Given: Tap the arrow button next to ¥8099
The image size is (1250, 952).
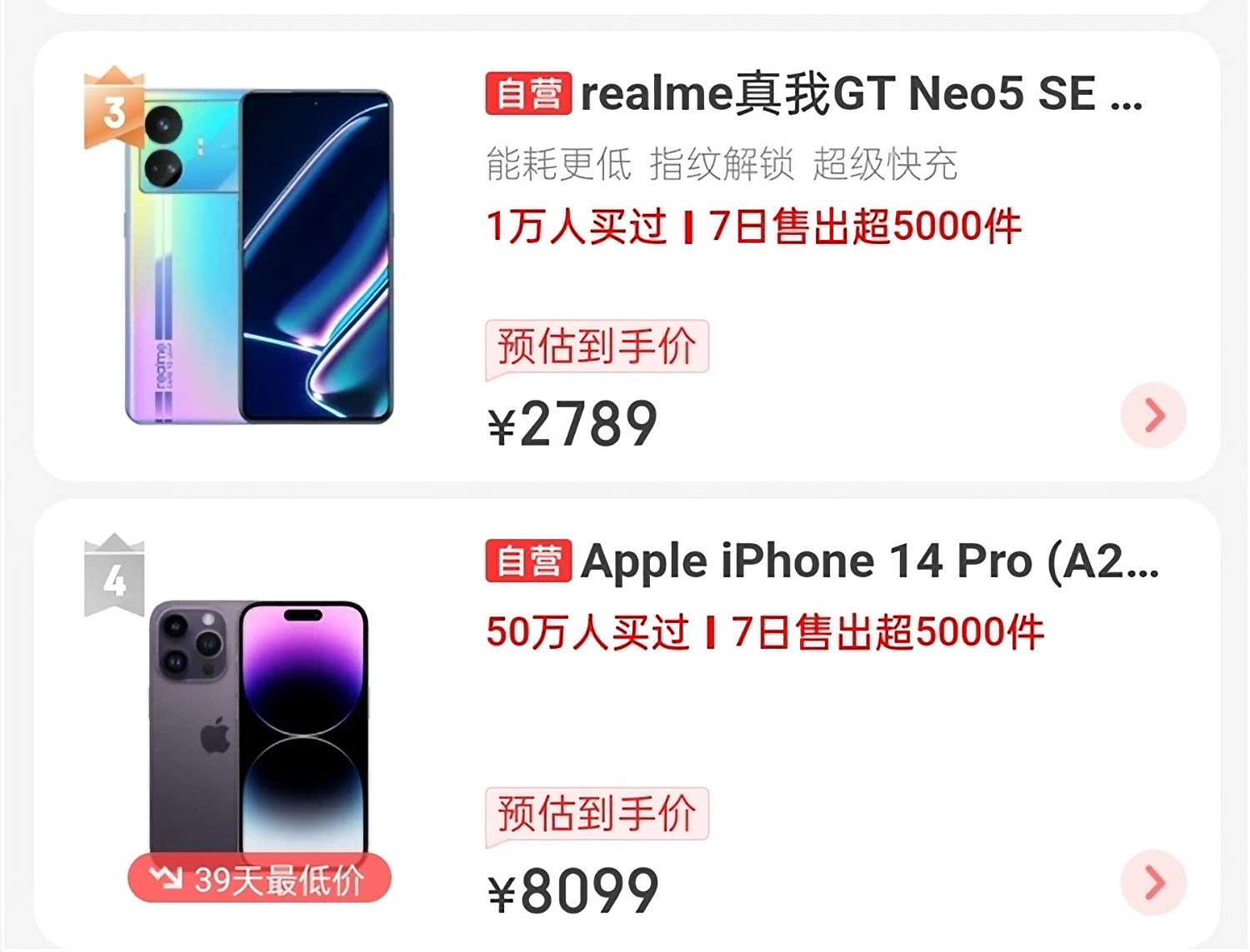Looking at the screenshot, I should pyautogui.click(x=1153, y=883).
